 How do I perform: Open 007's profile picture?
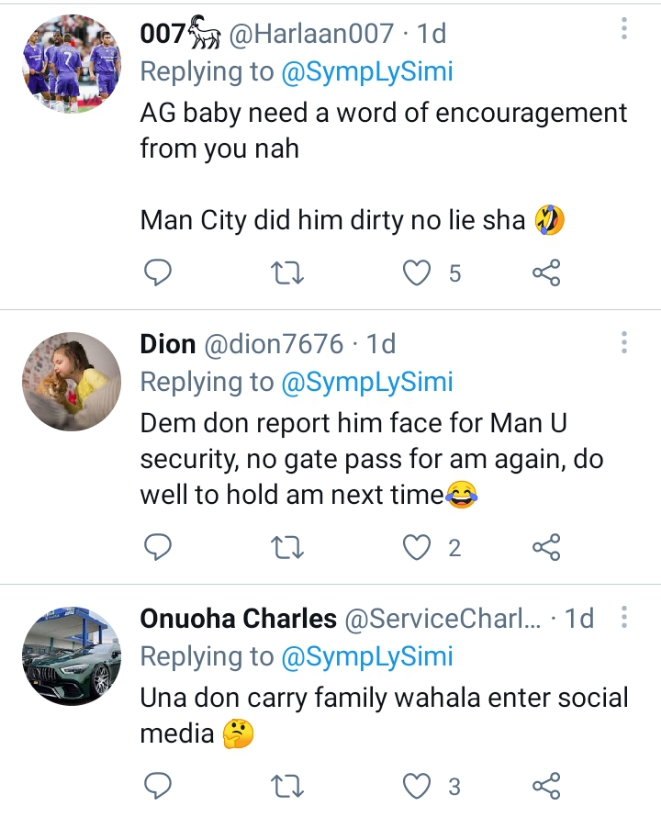(71, 63)
